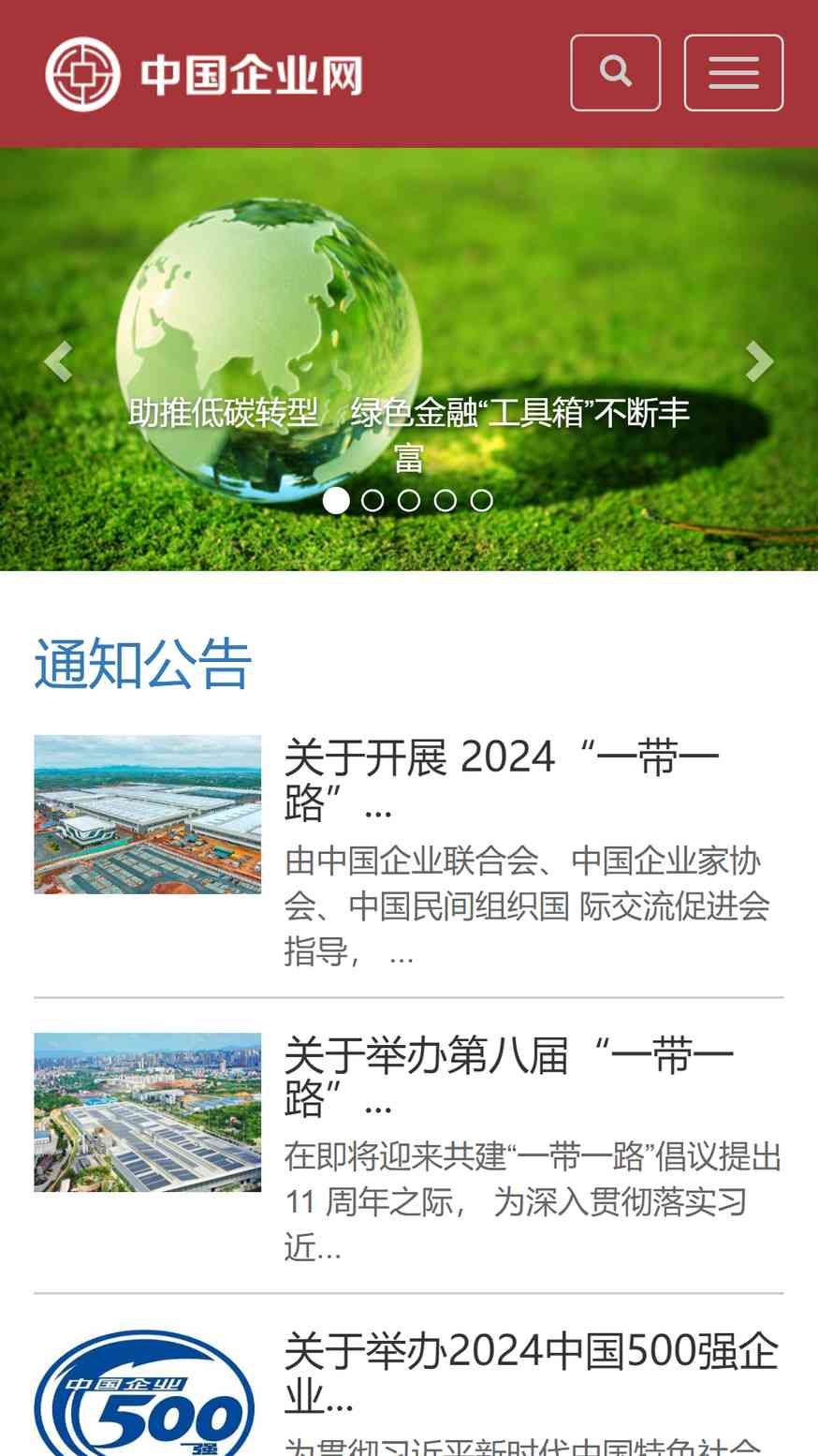Advance to the next carousel slide
Viewport: 818px width, 1456px height.
[x=759, y=361]
